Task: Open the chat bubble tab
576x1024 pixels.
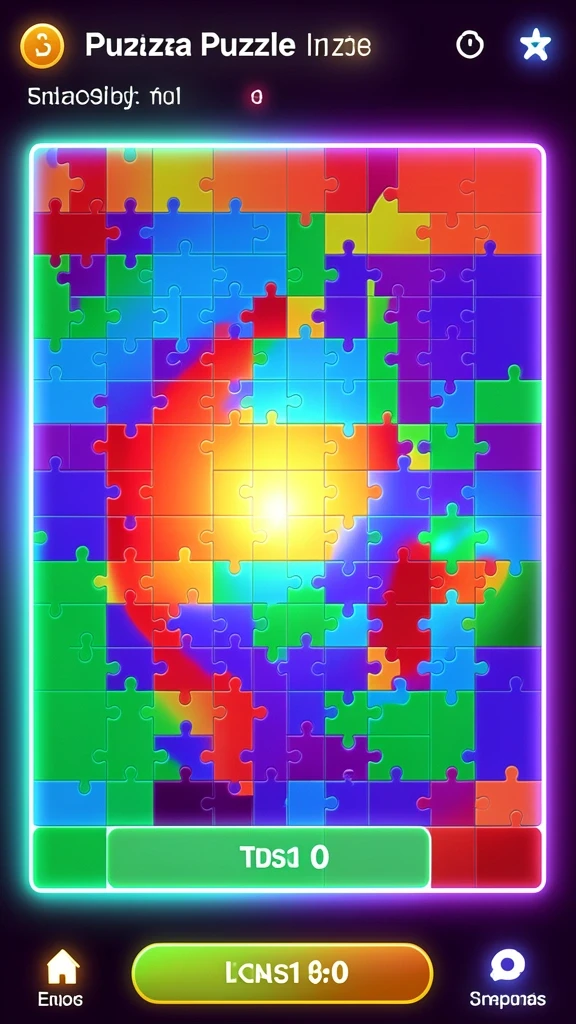Action: 507,978
